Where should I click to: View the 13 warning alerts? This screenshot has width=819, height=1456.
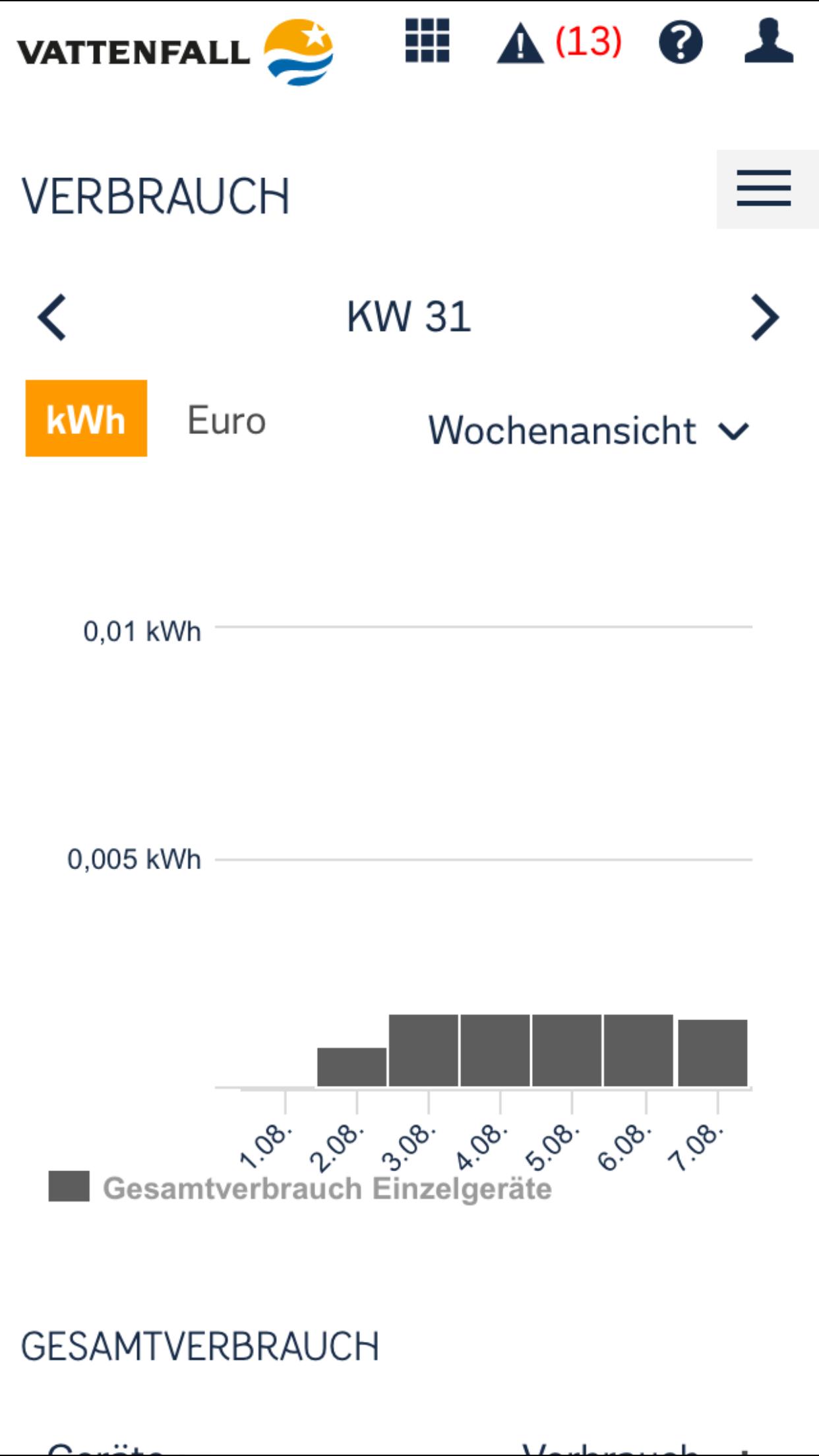(x=558, y=43)
